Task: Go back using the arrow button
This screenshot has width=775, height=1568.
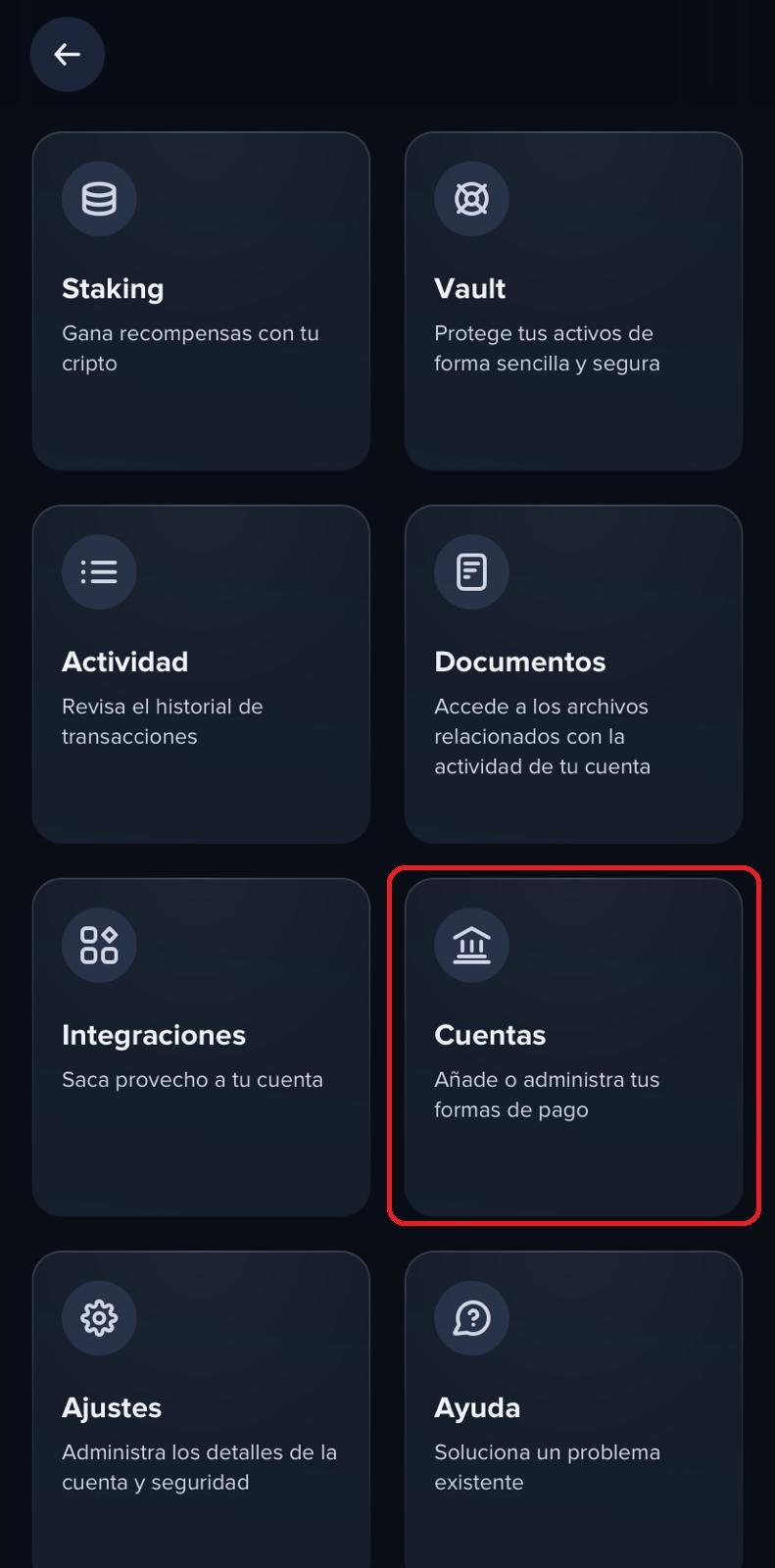Action: pos(67,55)
